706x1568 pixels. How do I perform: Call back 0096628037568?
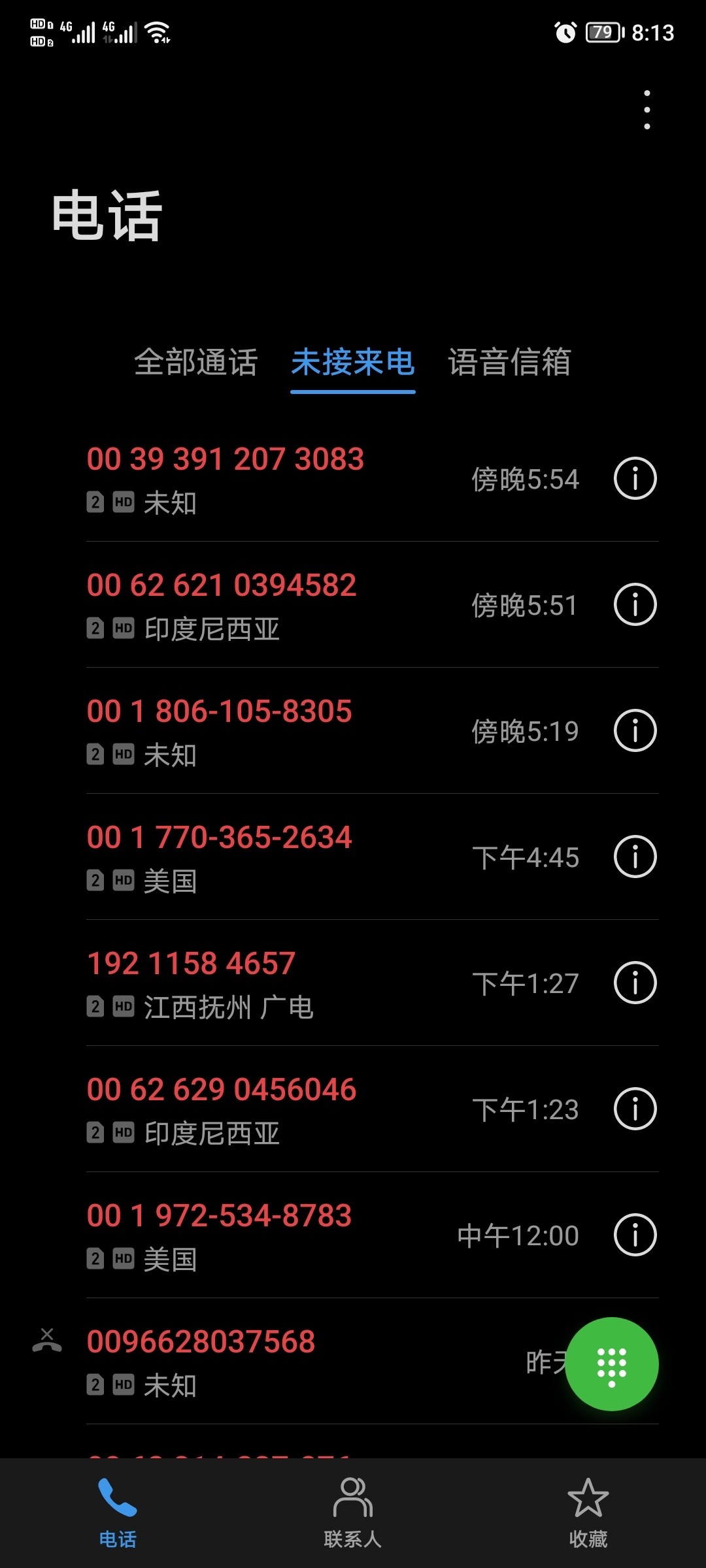pos(261,1361)
